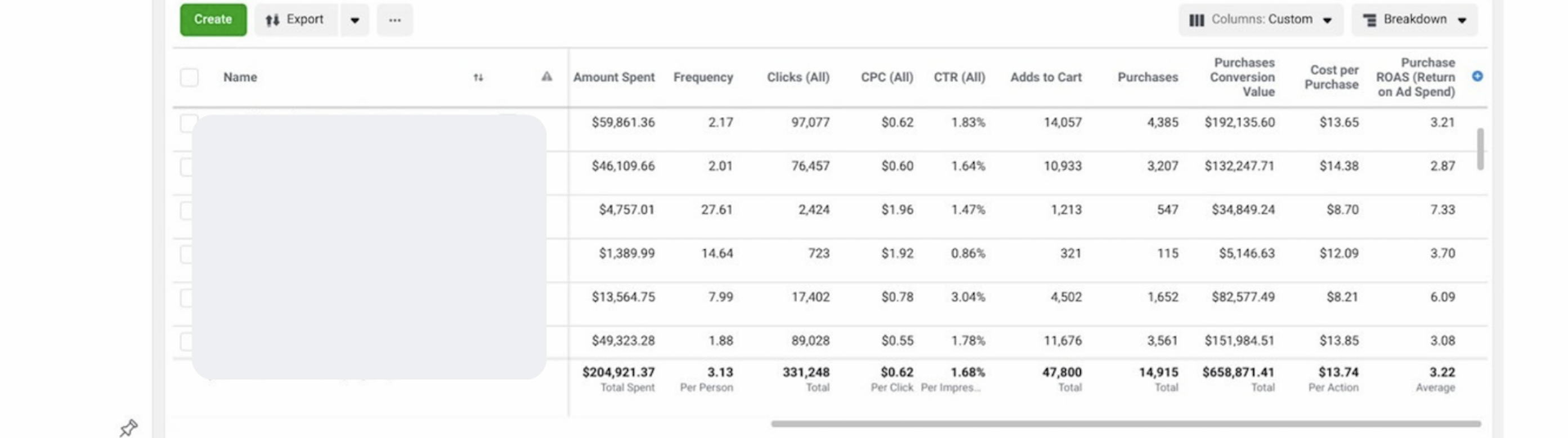Tap the pin icon at bottom left

(128, 428)
